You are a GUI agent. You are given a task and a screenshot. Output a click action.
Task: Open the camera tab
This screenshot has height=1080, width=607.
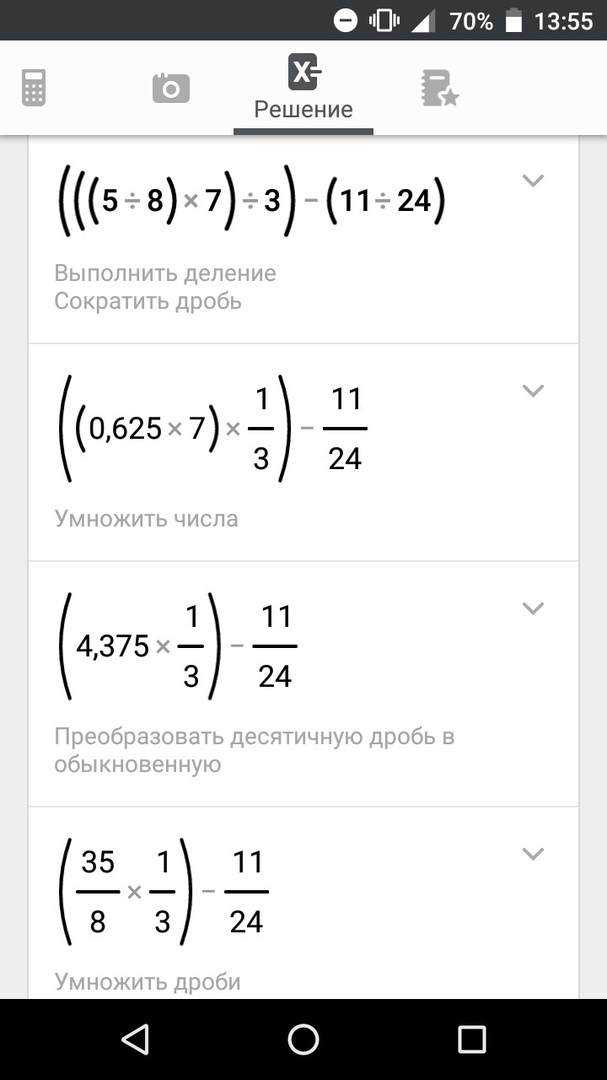coord(171,88)
